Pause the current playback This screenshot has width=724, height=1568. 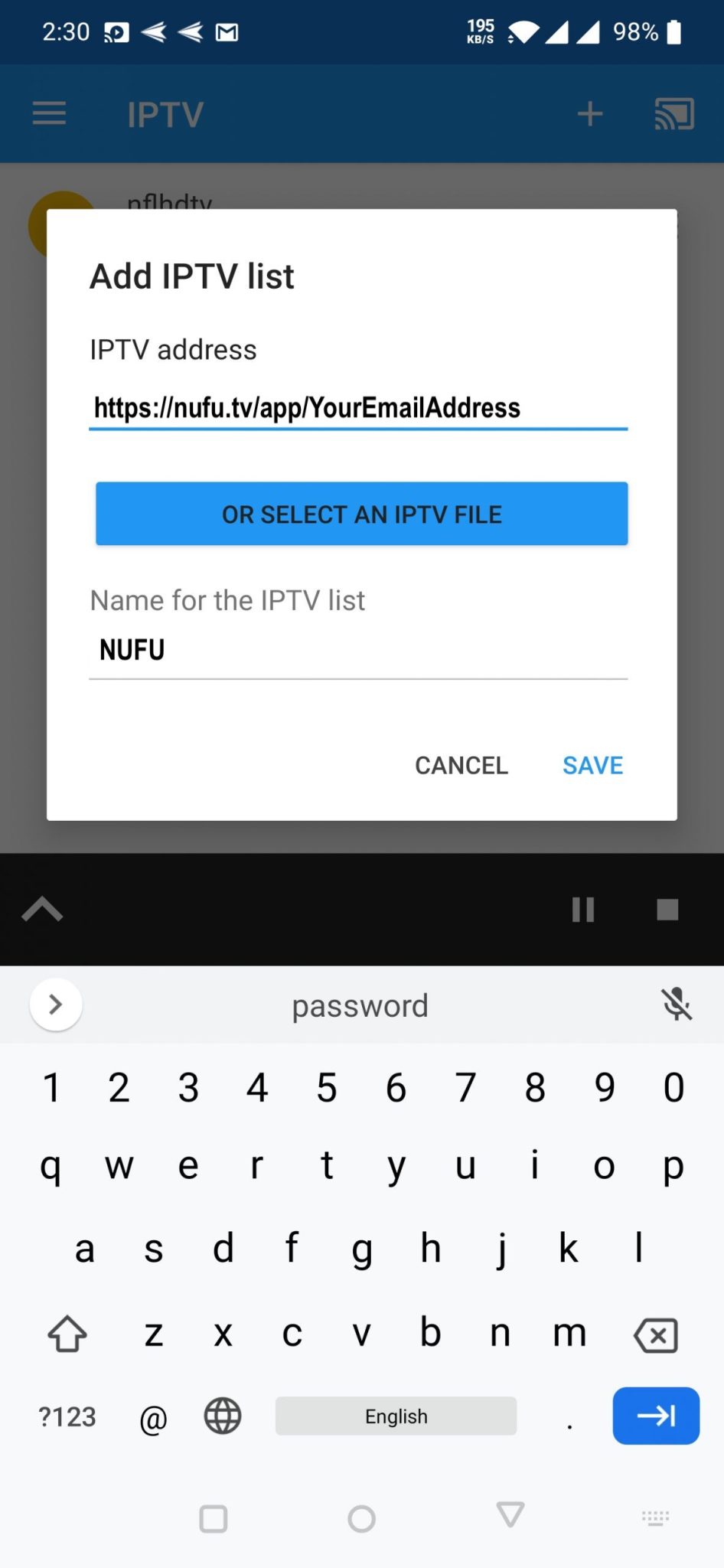(583, 910)
